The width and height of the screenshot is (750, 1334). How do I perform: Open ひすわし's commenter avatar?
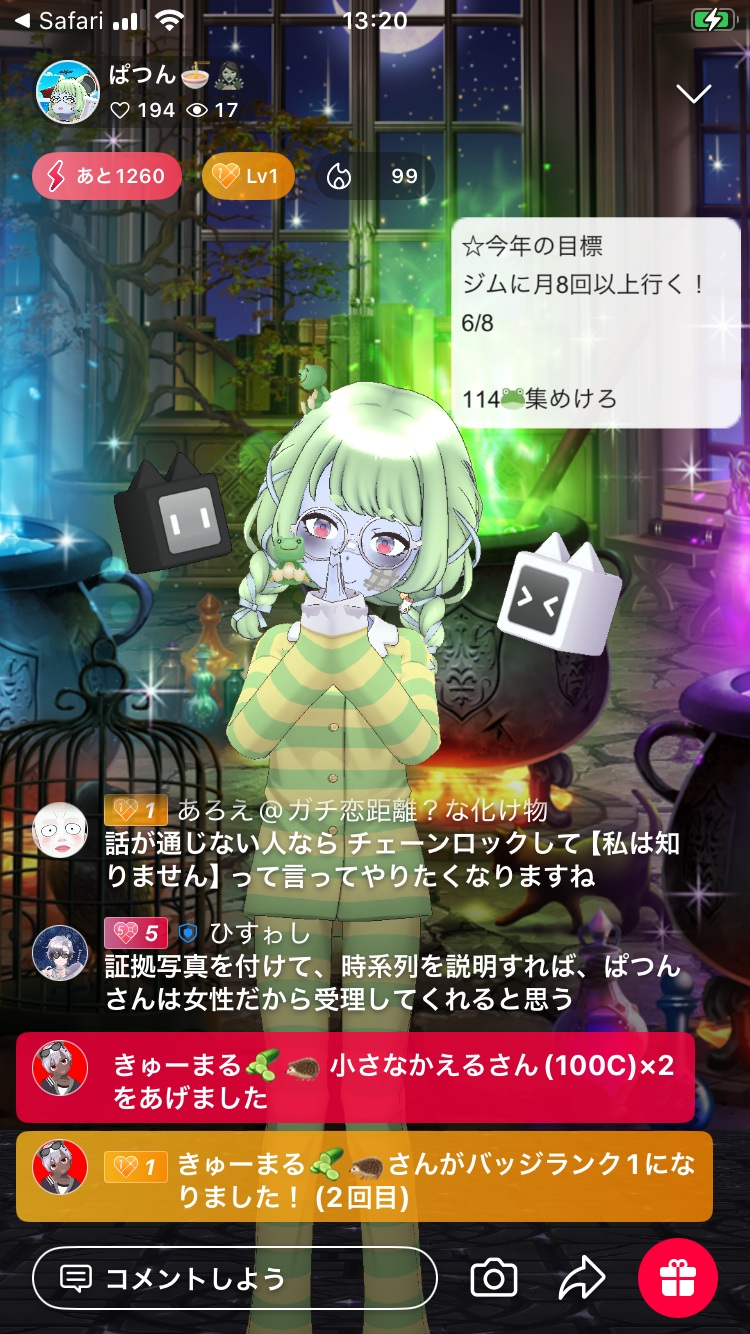60,953
